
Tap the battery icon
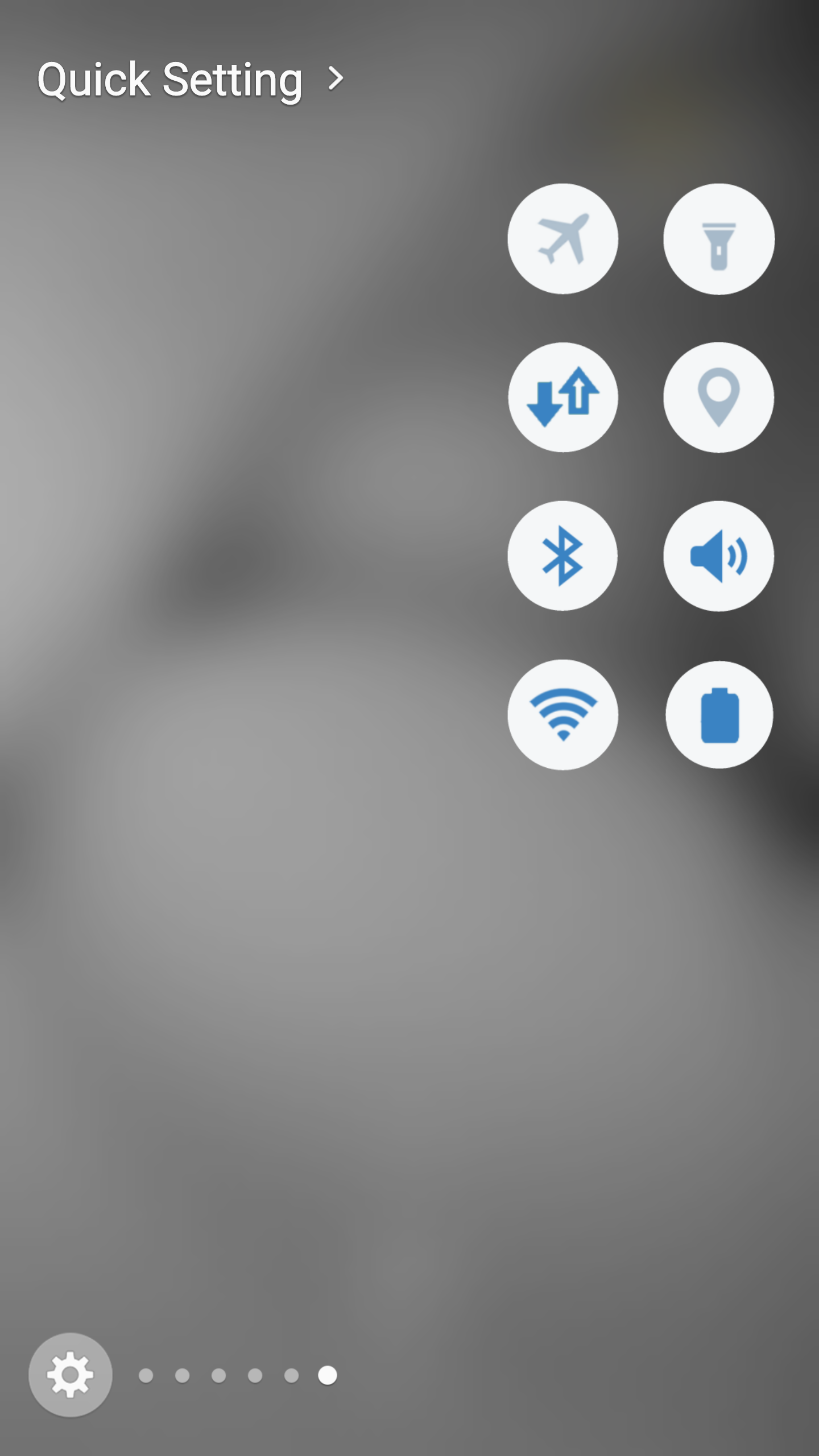pos(719,714)
